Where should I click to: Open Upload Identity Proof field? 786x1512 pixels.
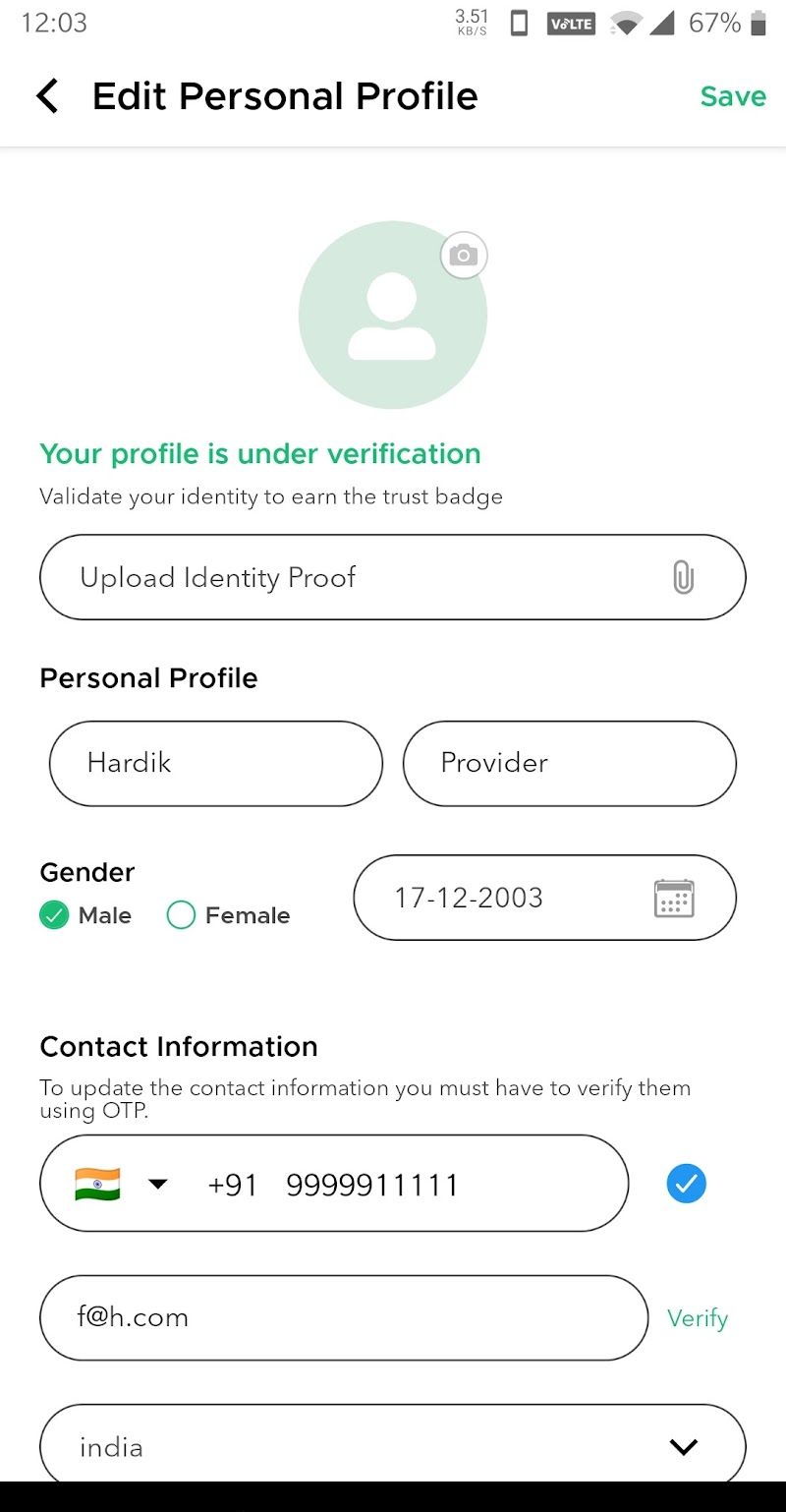coord(393,577)
